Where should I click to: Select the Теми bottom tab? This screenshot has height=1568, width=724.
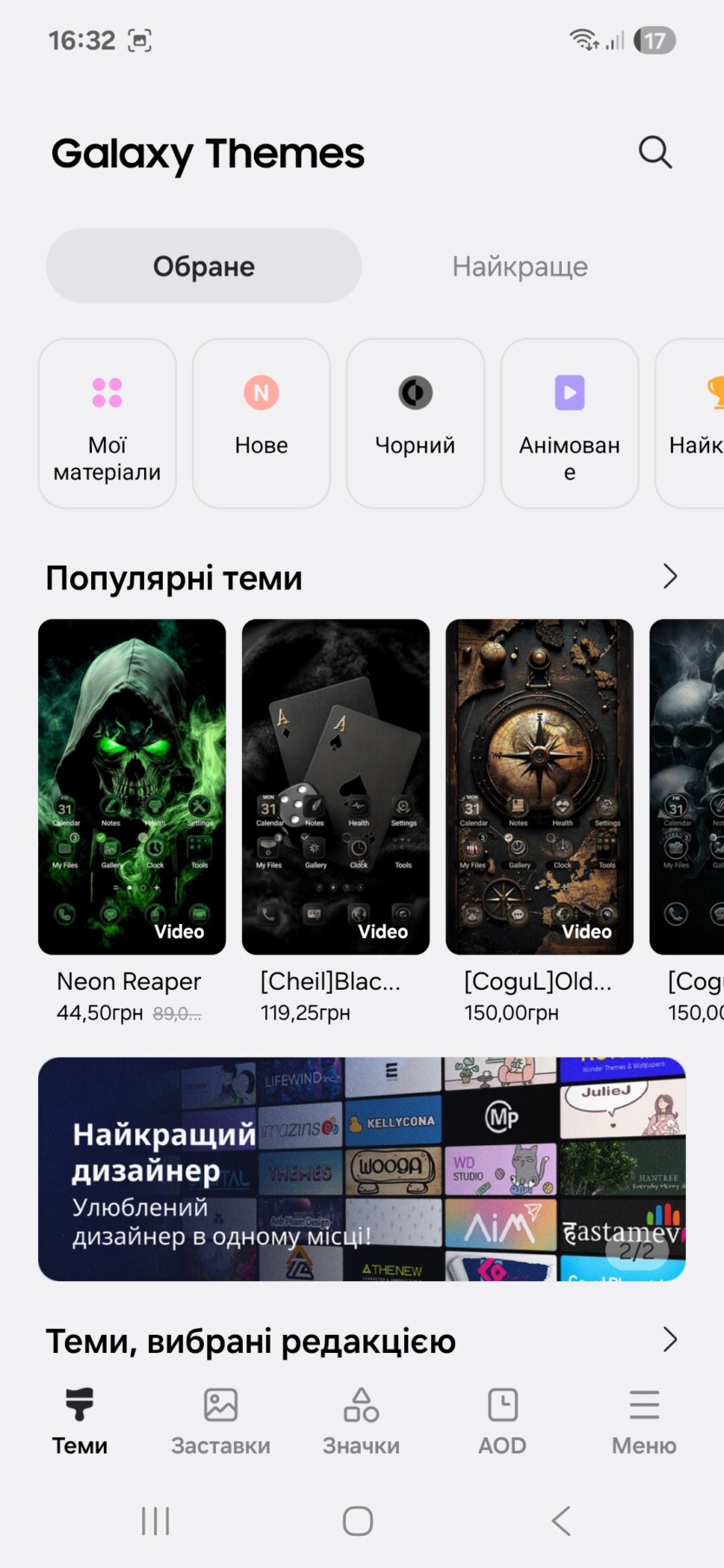point(80,1422)
